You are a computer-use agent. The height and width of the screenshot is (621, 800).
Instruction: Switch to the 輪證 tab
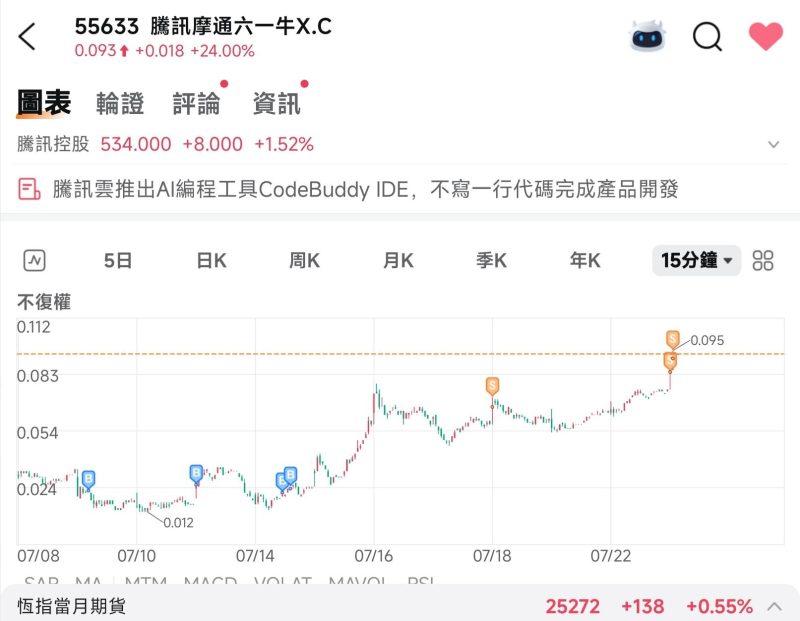pos(120,103)
